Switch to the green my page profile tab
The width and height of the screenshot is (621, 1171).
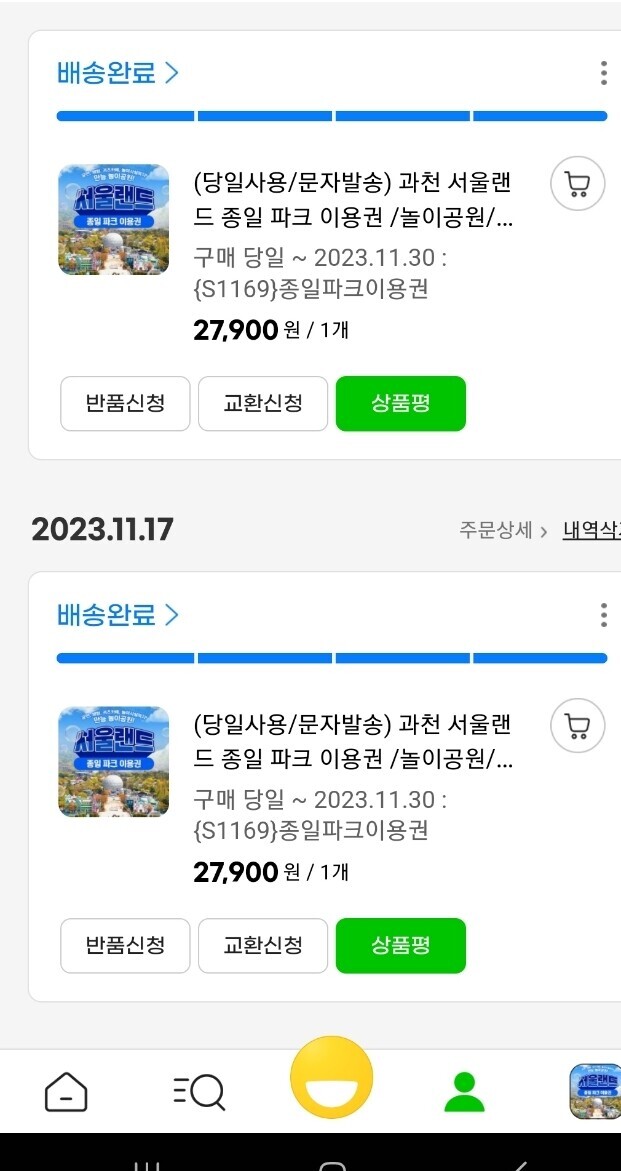[464, 1092]
